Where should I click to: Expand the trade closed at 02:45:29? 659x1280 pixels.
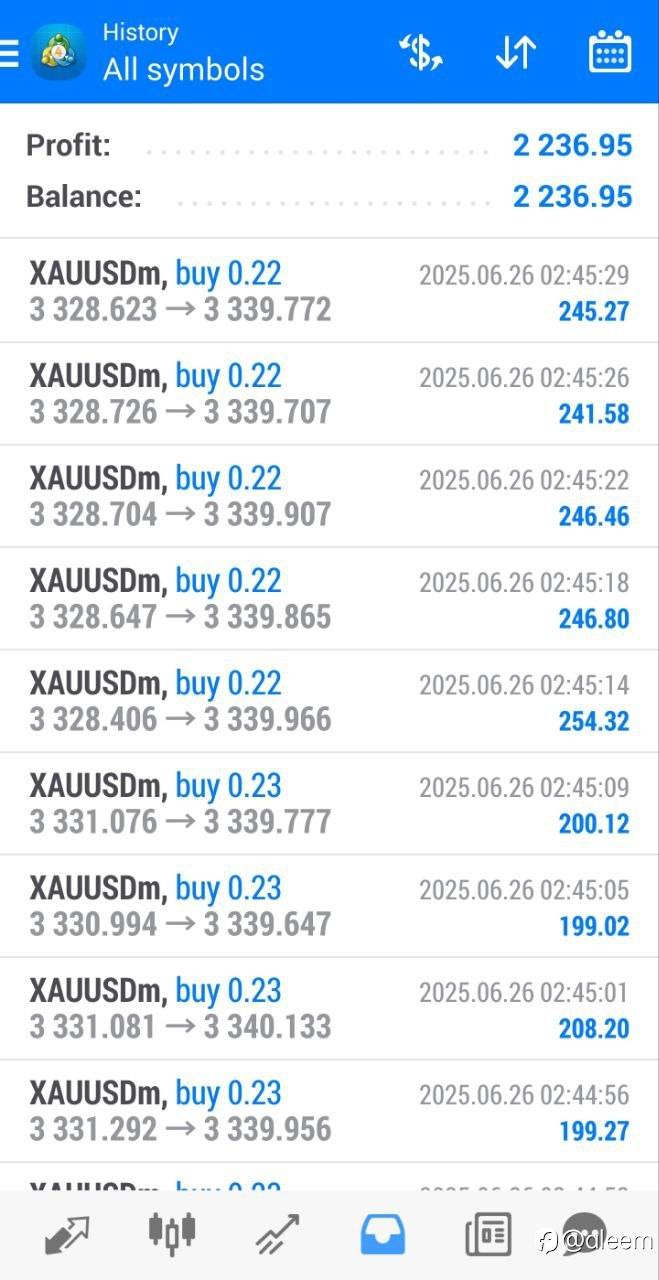pyautogui.click(x=329, y=291)
